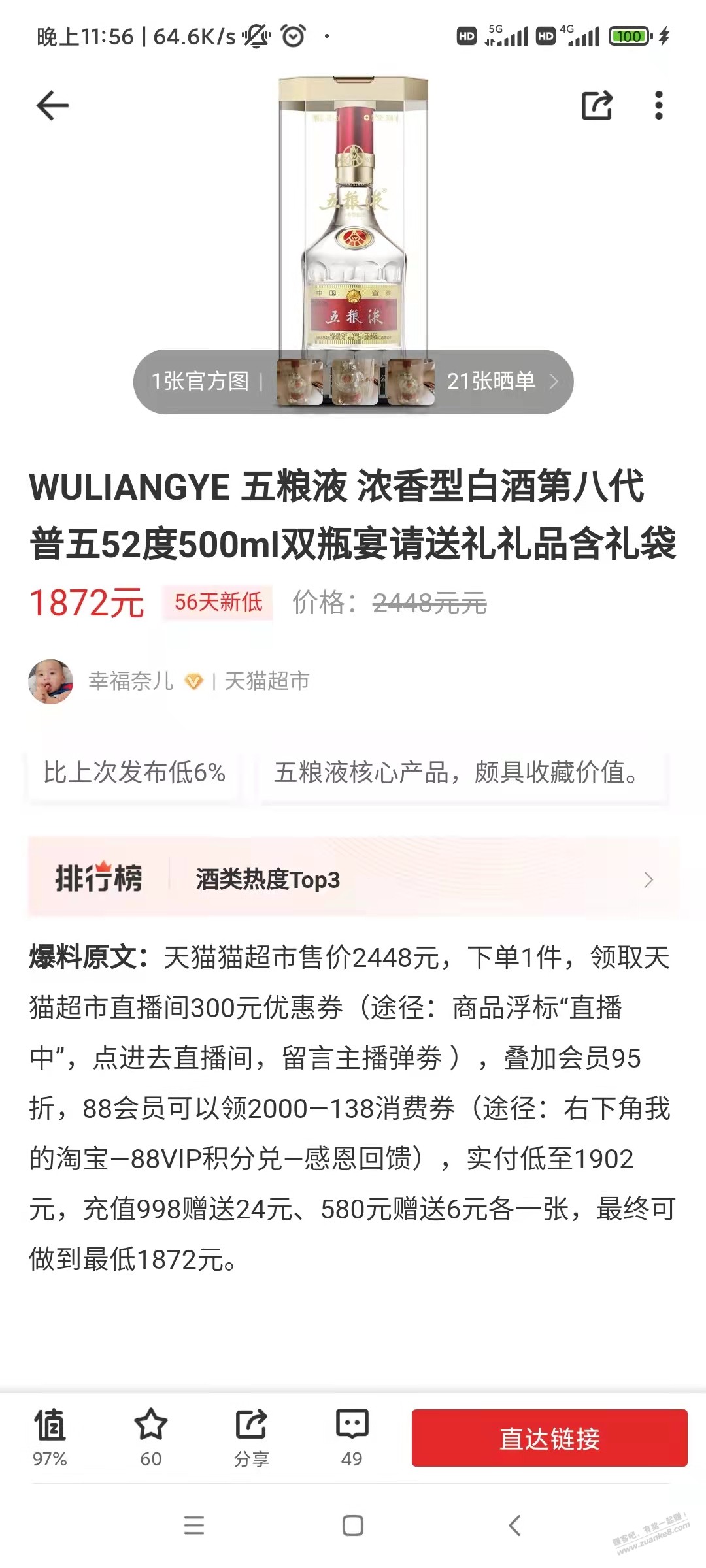The image size is (706, 1568).
Task: Open recent apps from the navigation bar
Action: click(x=194, y=1526)
